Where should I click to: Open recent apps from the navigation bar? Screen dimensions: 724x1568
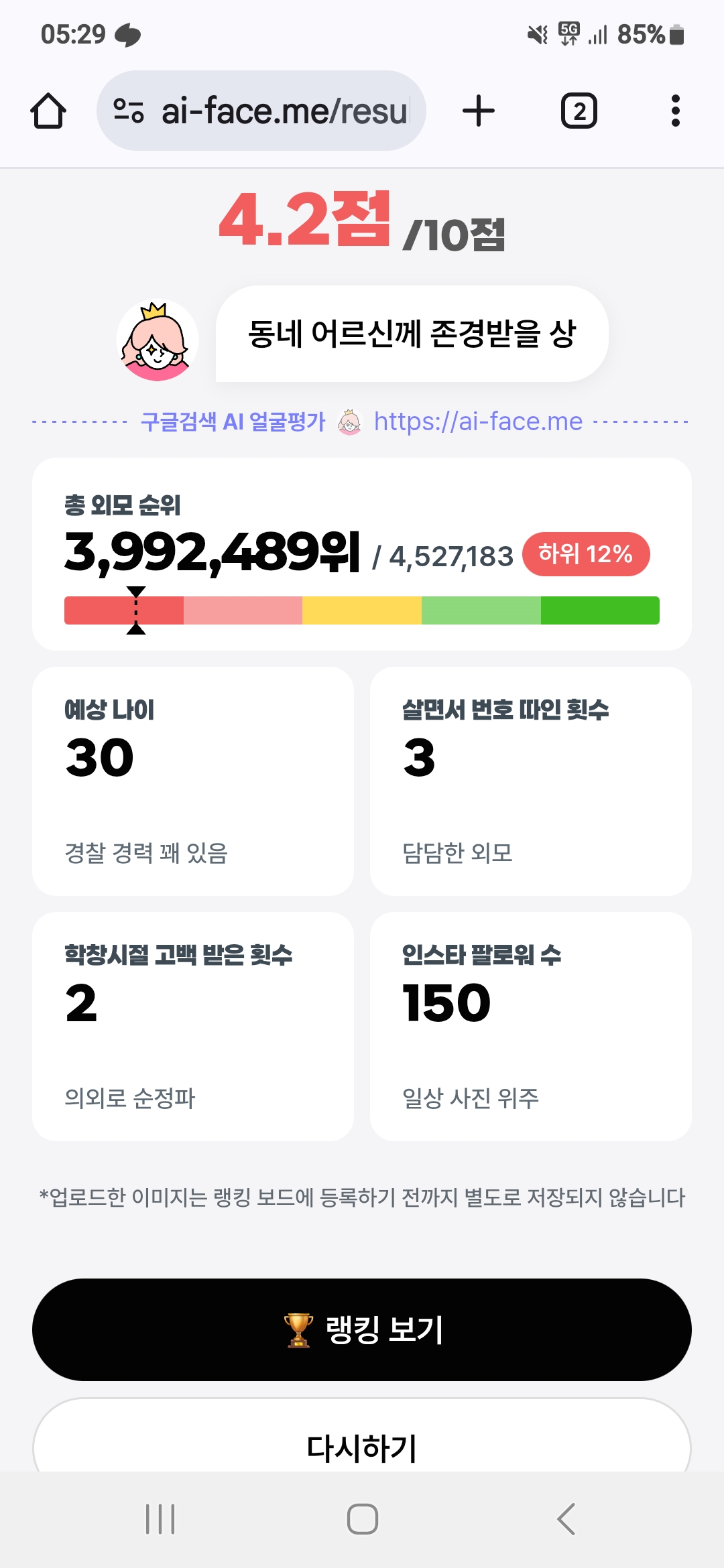pyautogui.click(x=160, y=1519)
